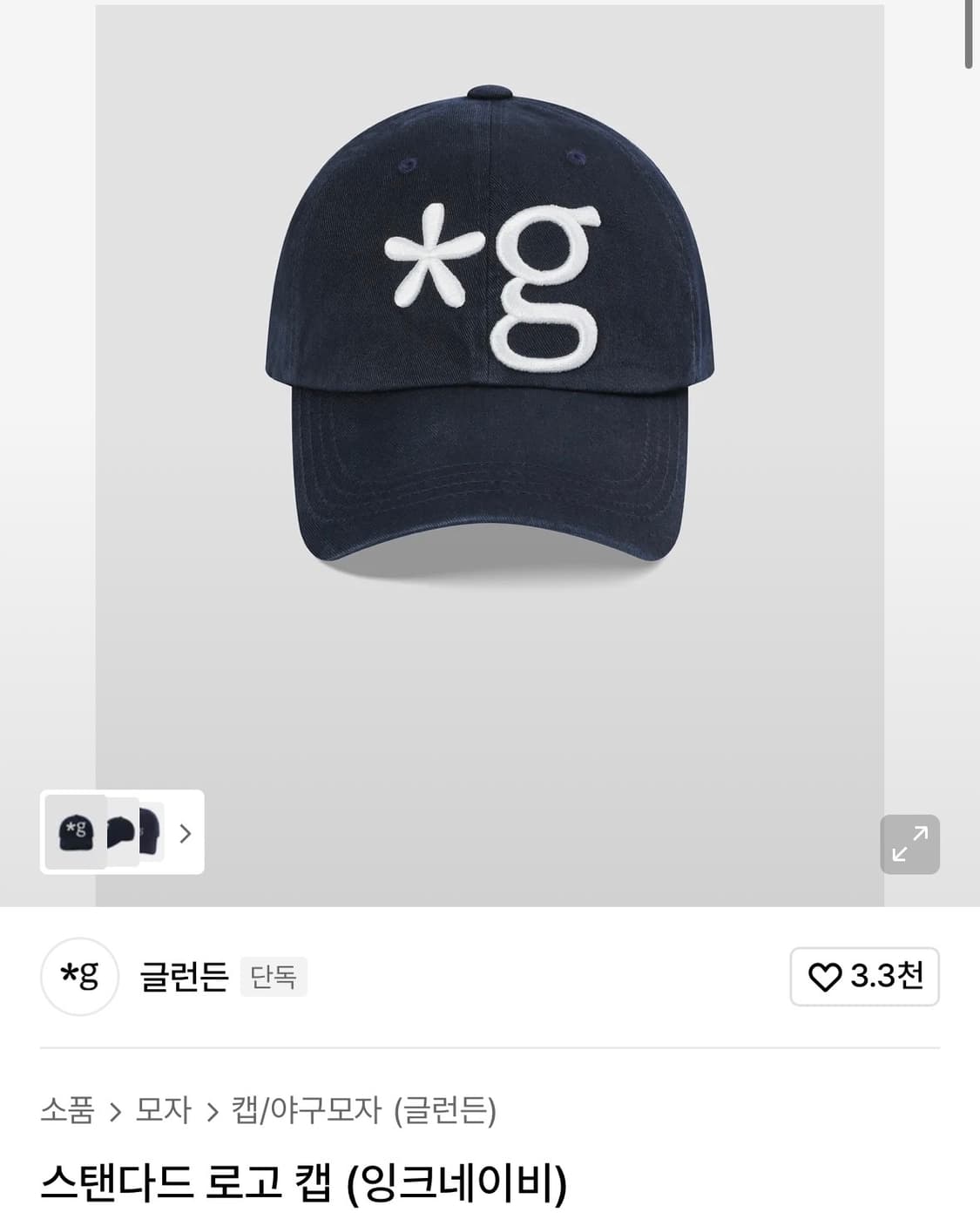Tap the heart icon next to 3.3천
This screenshot has width=980, height=1226.
(824, 977)
